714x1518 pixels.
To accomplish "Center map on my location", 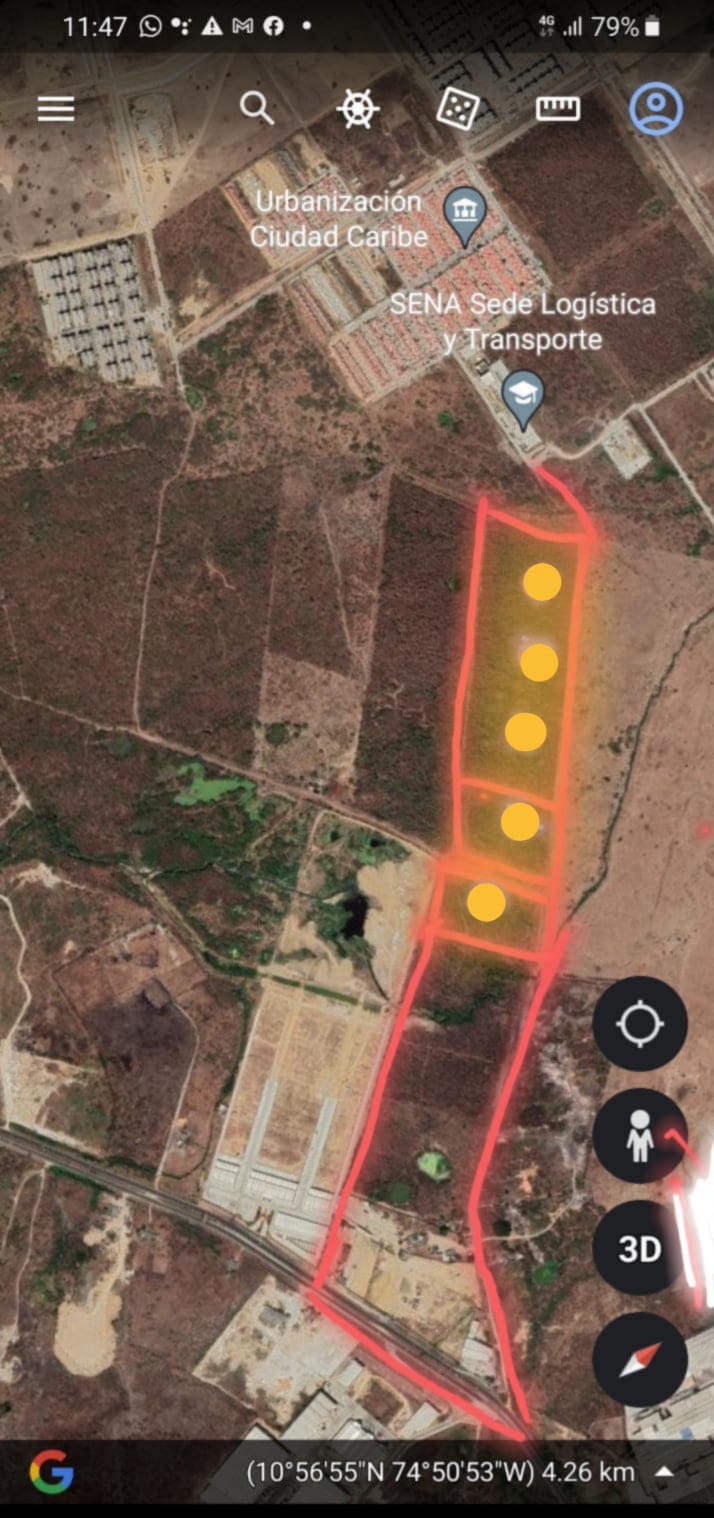I will [640, 1024].
